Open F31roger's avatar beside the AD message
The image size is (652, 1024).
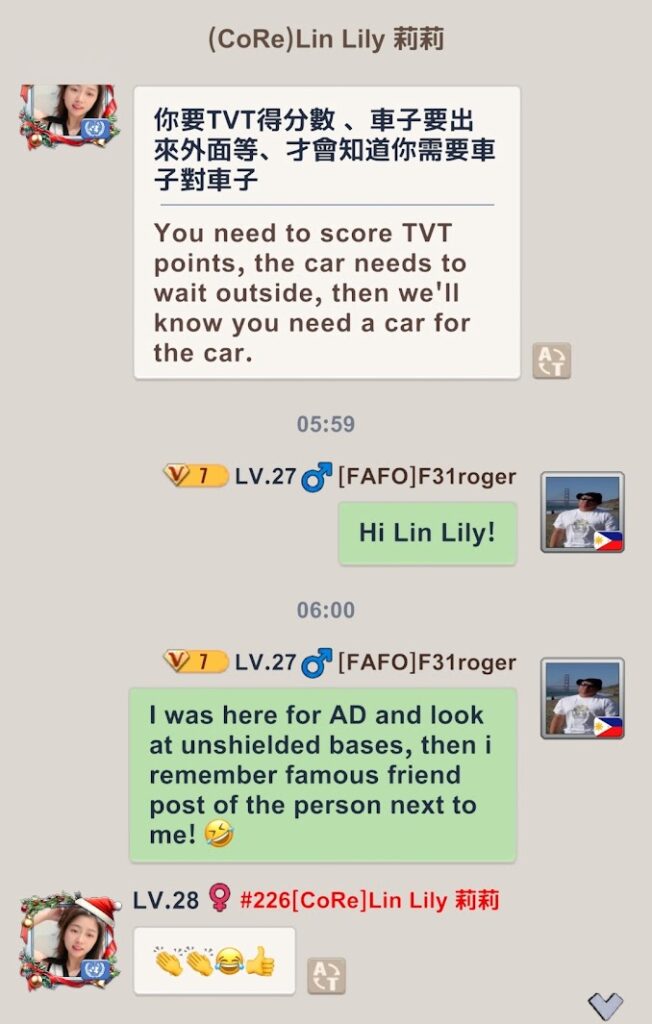[x=582, y=698]
